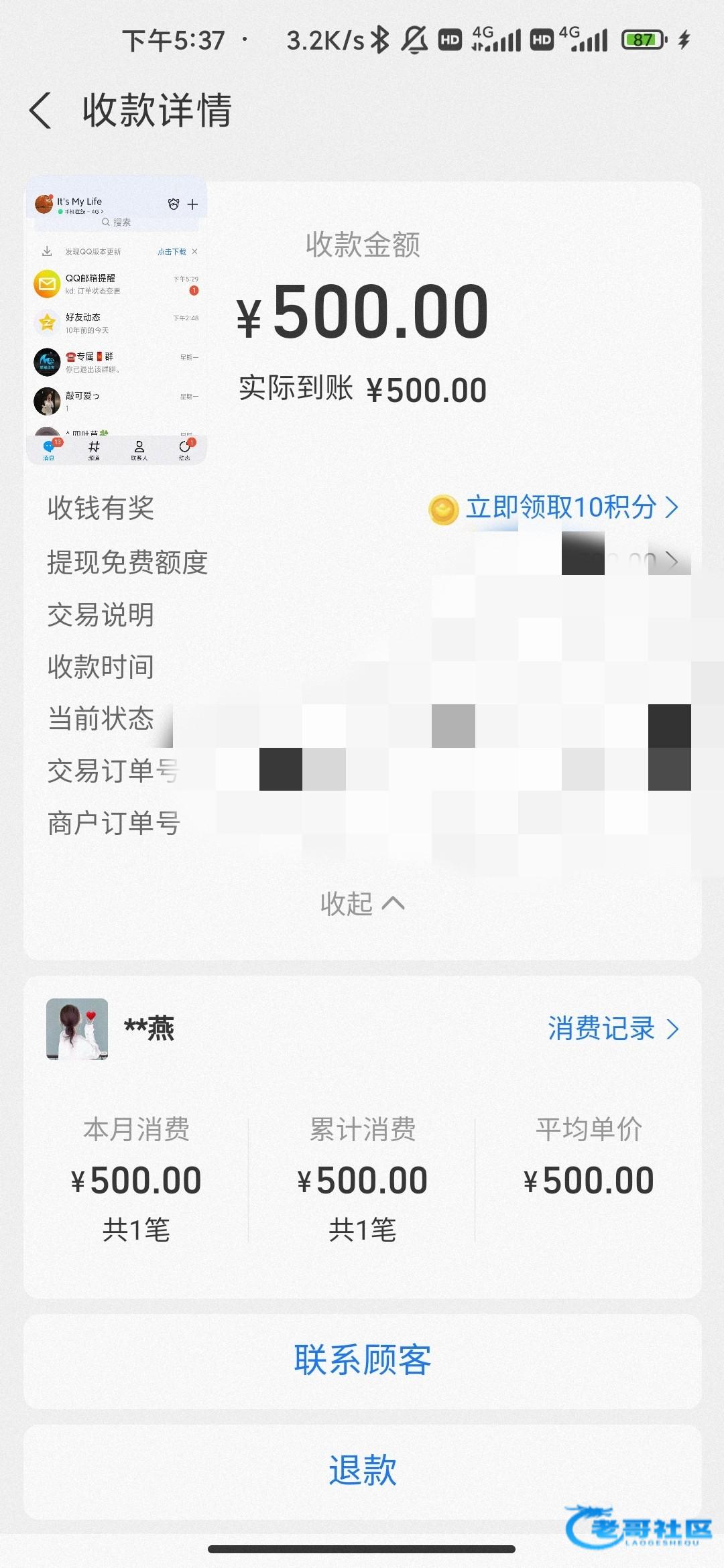Tap 联系顾客 to contact the customer
The height and width of the screenshot is (1568, 724).
coord(362,1360)
